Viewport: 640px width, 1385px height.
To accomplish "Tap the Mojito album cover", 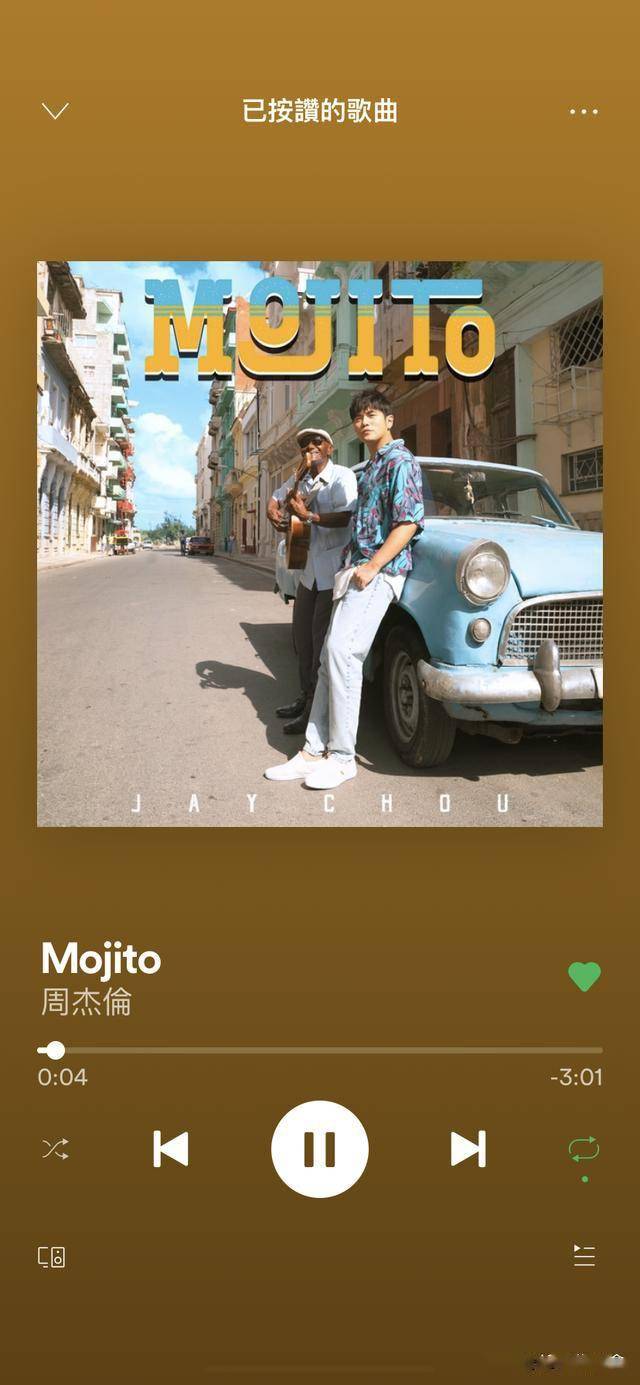I will point(320,544).
